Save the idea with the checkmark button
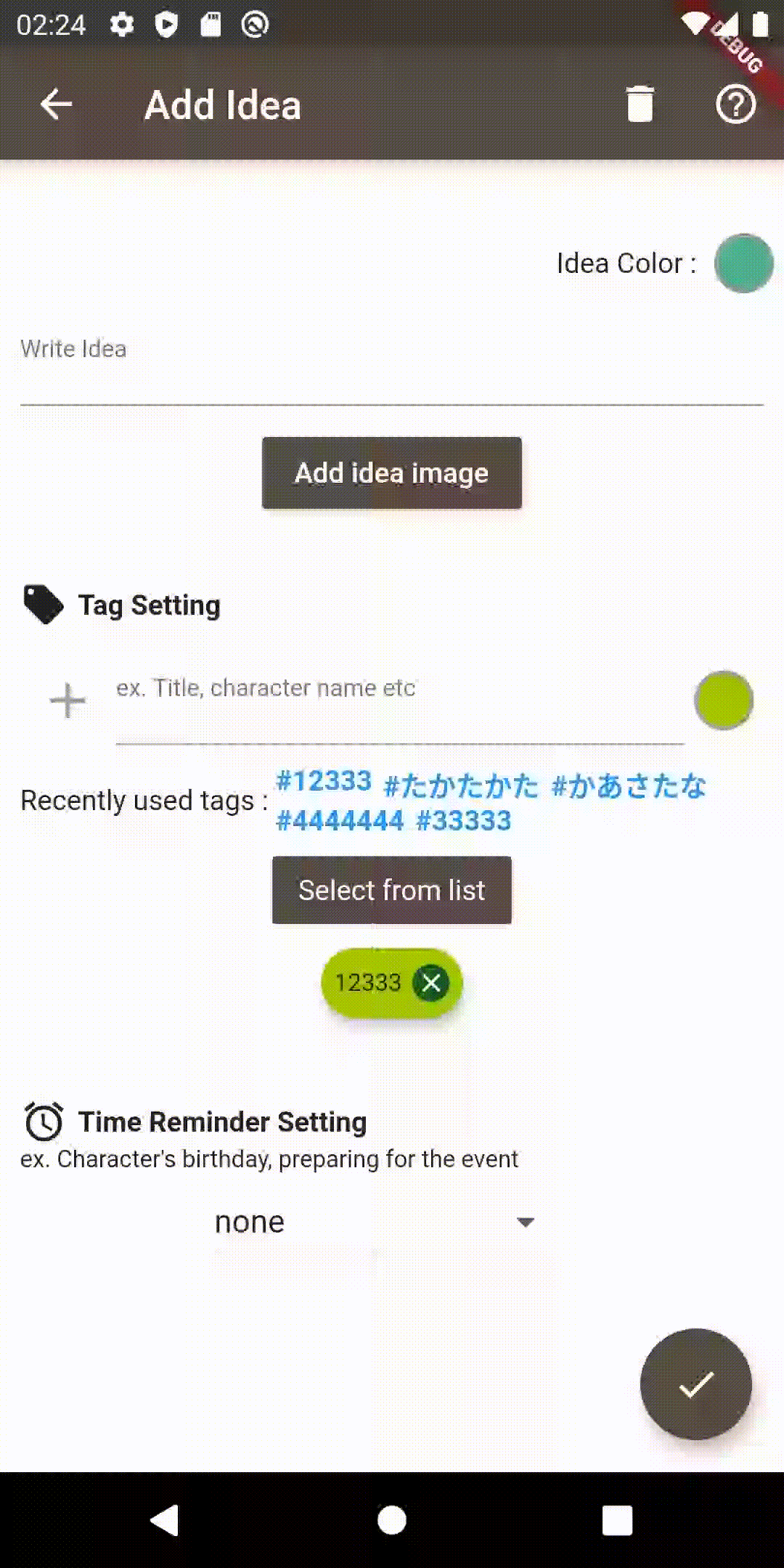This screenshot has height=1568, width=784. pos(695,1384)
